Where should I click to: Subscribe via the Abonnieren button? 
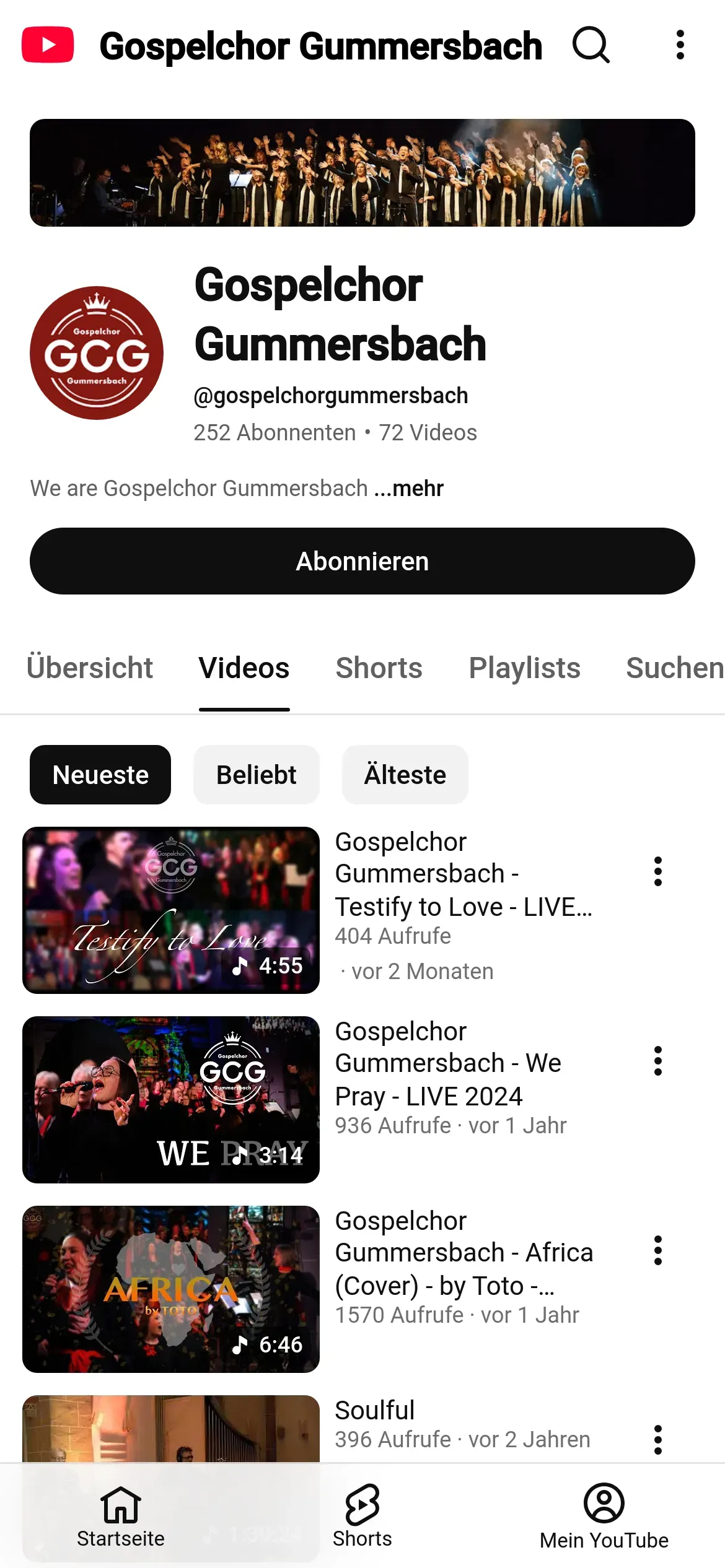[362, 561]
